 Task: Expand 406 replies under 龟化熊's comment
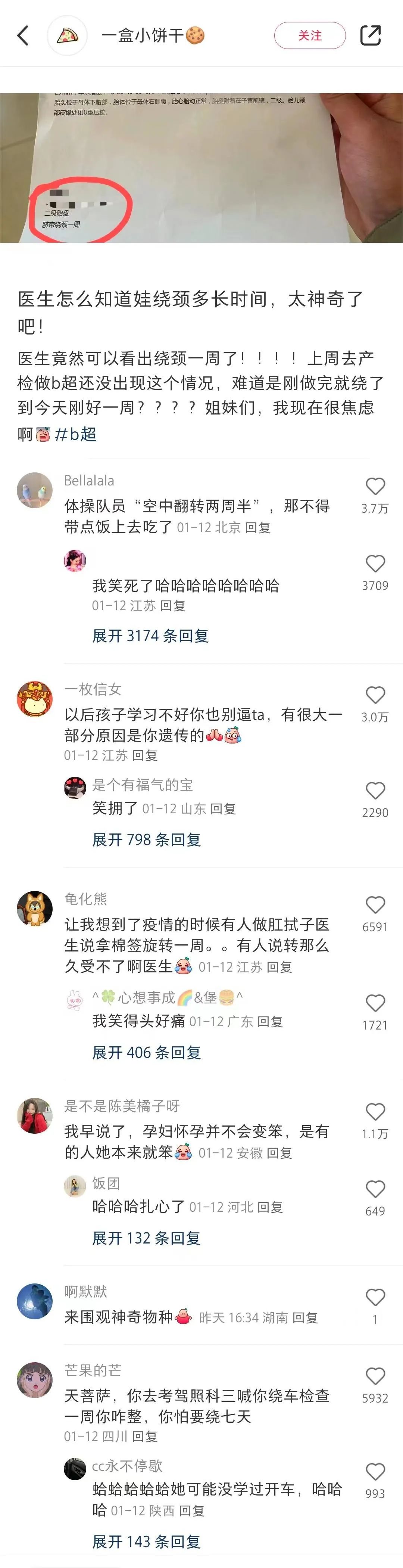pyautogui.click(x=147, y=1052)
